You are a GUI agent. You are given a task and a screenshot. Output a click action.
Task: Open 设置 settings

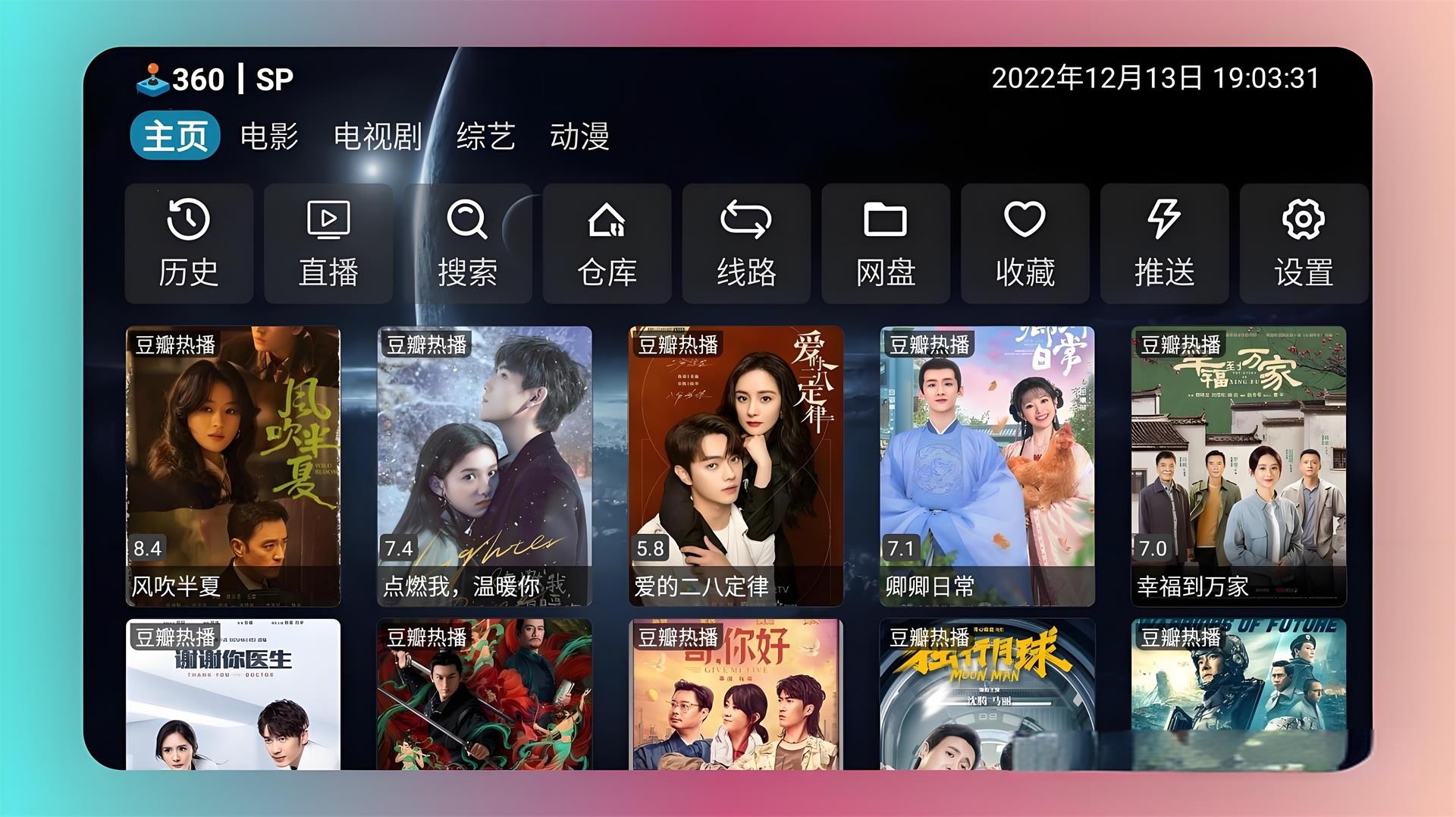[x=1304, y=244]
